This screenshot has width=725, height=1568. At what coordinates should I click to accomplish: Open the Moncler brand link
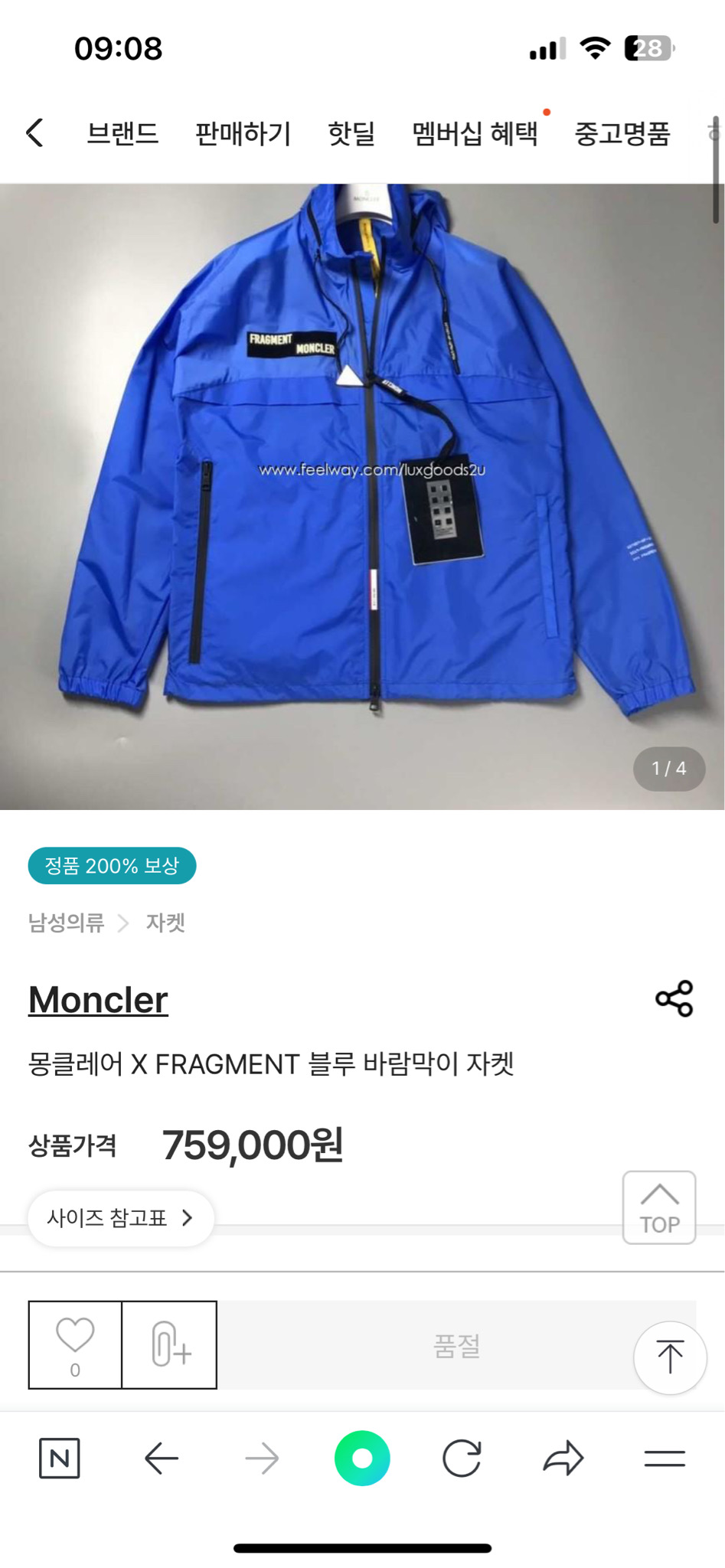(x=96, y=999)
